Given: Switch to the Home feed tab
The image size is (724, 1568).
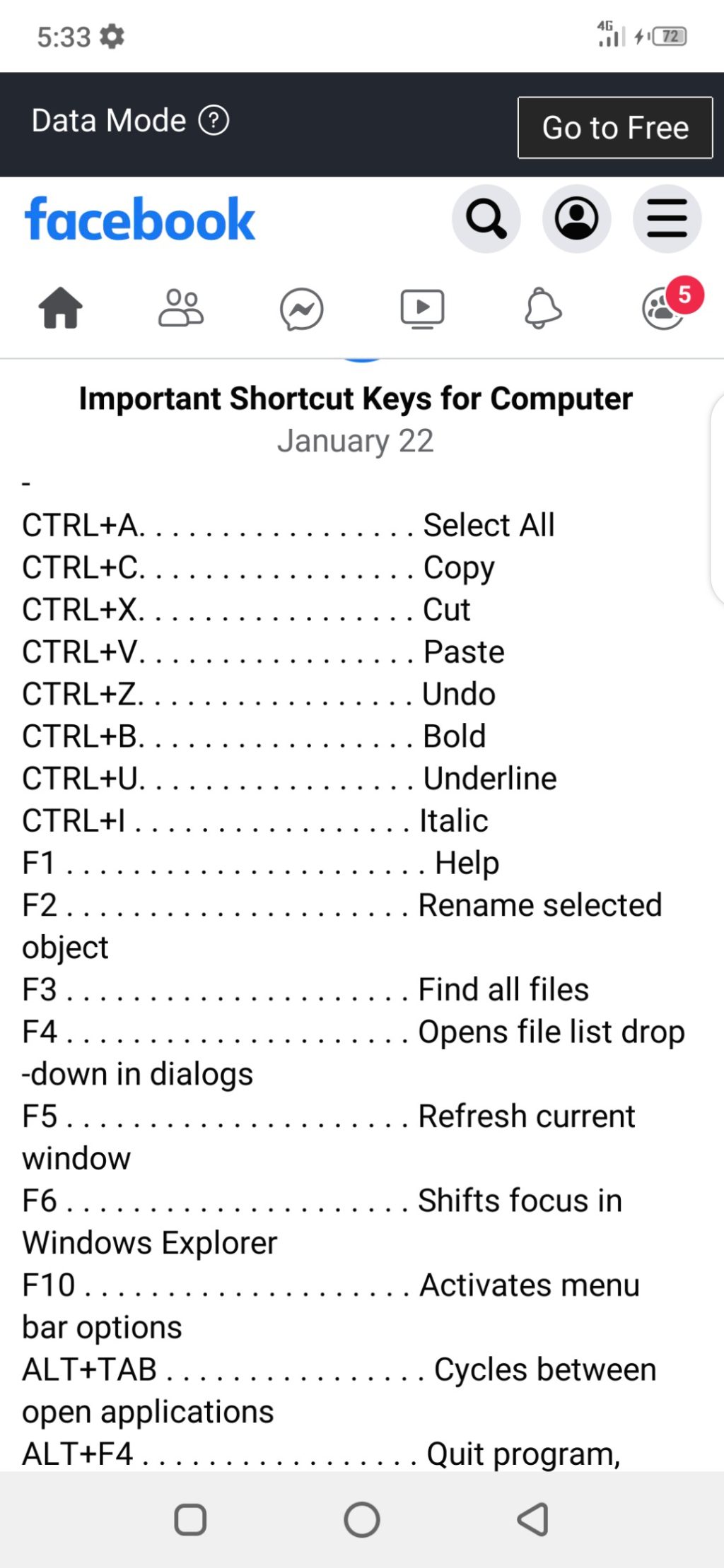Looking at the screenshot, I should click(x=60, y=308).
